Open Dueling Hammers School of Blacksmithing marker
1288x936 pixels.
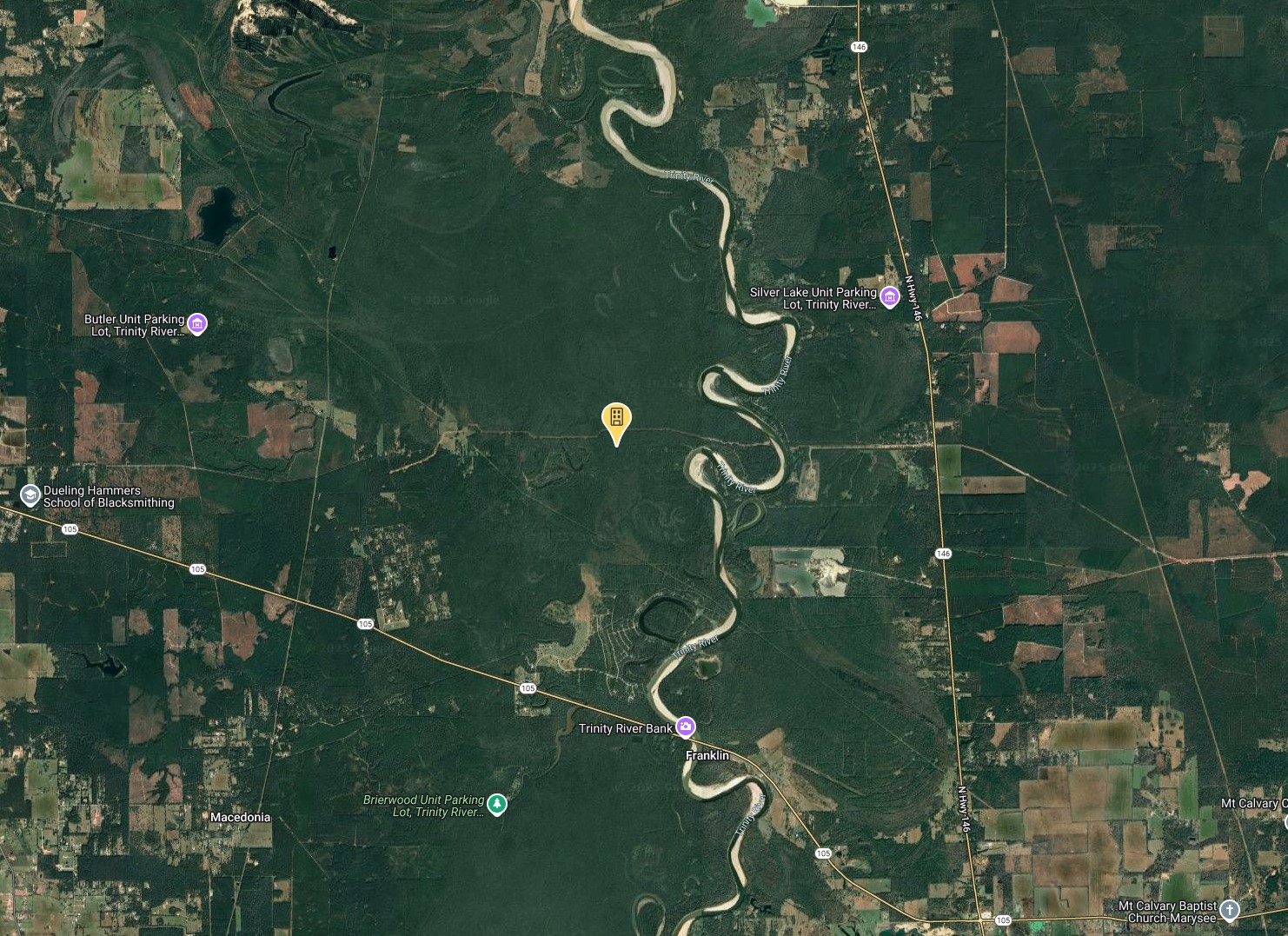coord(30,495)
